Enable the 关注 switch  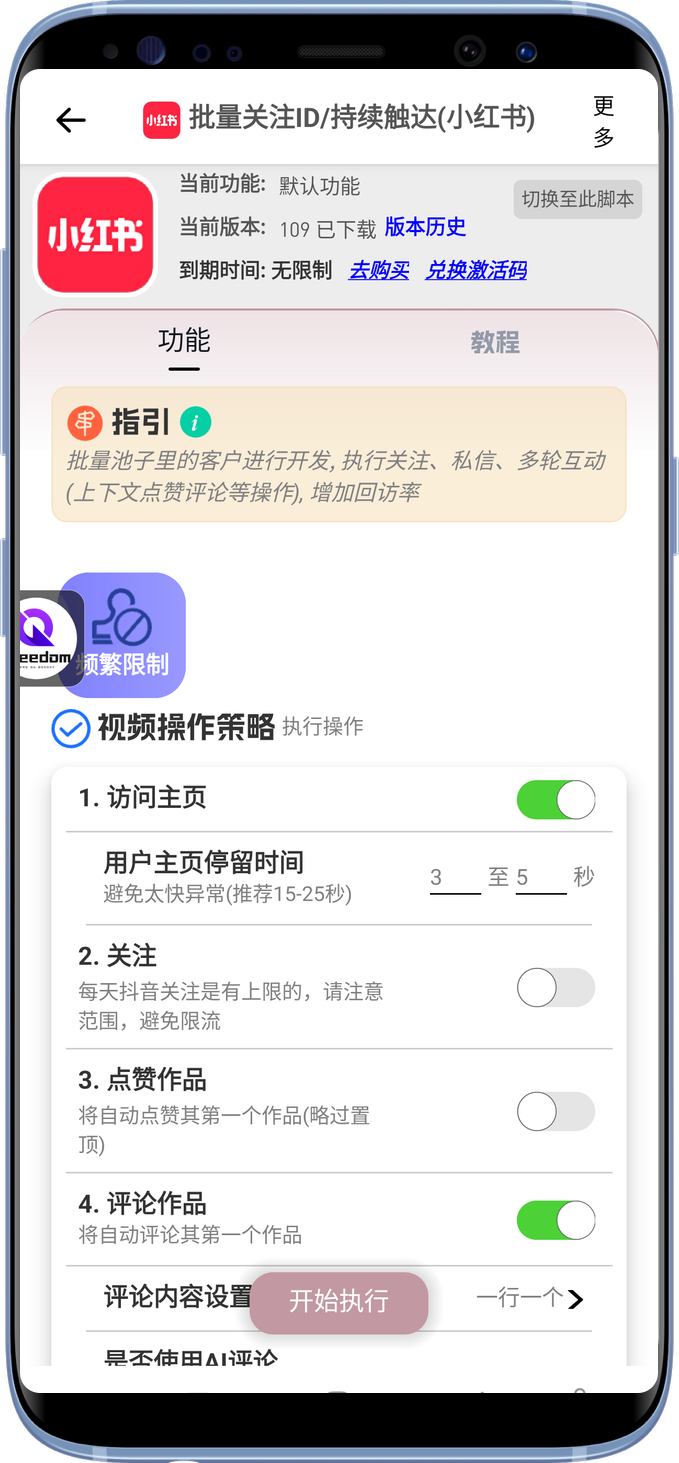(555, 988)
